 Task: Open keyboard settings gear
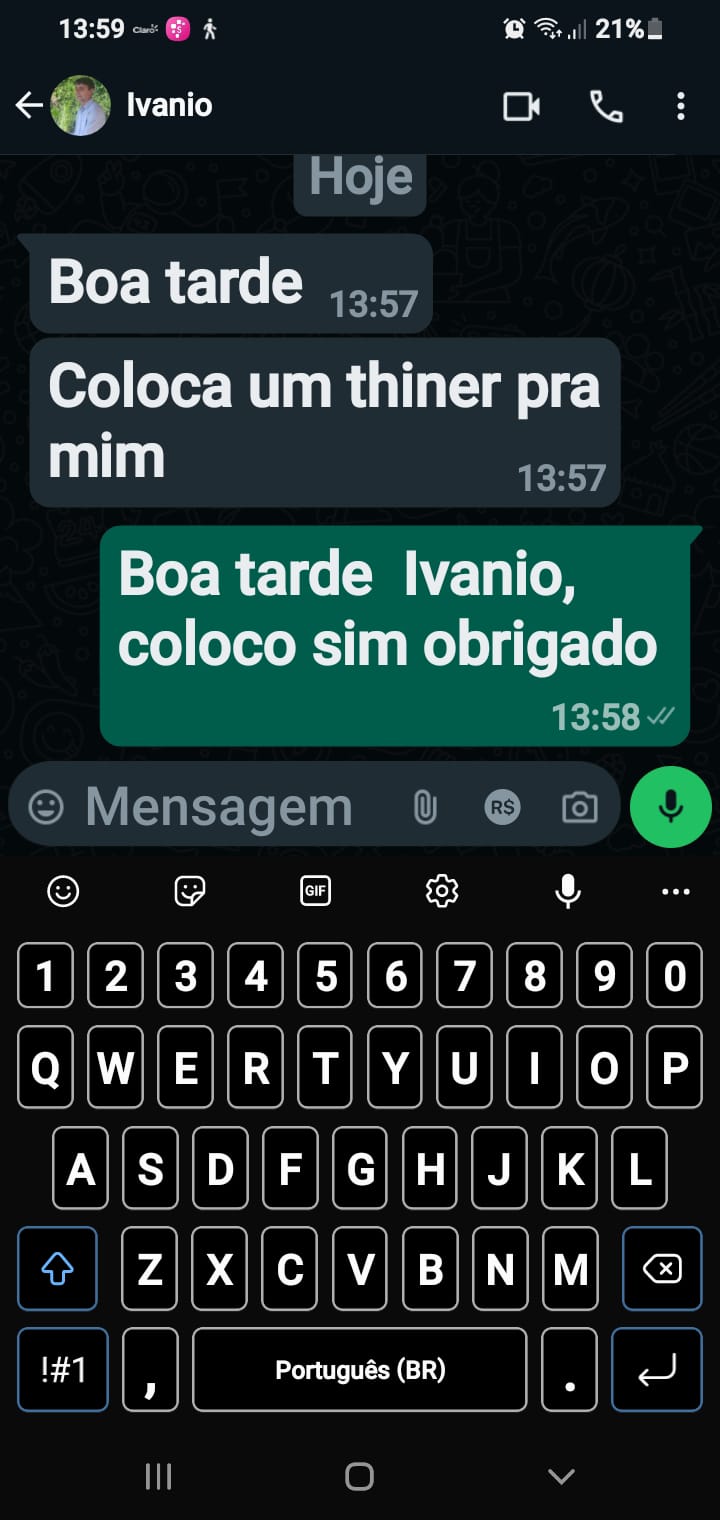pyautogui.click(x=441, y=890)
